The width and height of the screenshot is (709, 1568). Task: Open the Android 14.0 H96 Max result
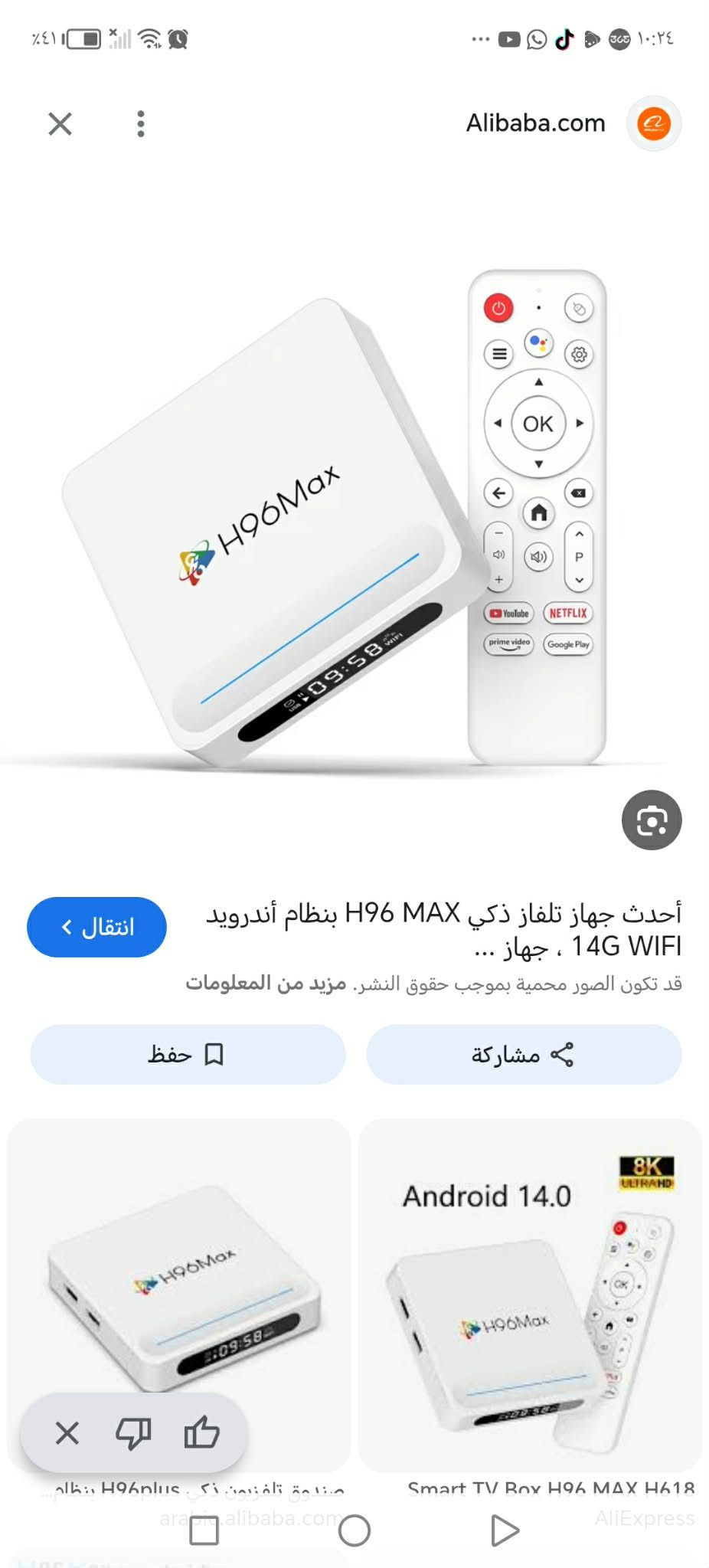tap(530, 1295)
